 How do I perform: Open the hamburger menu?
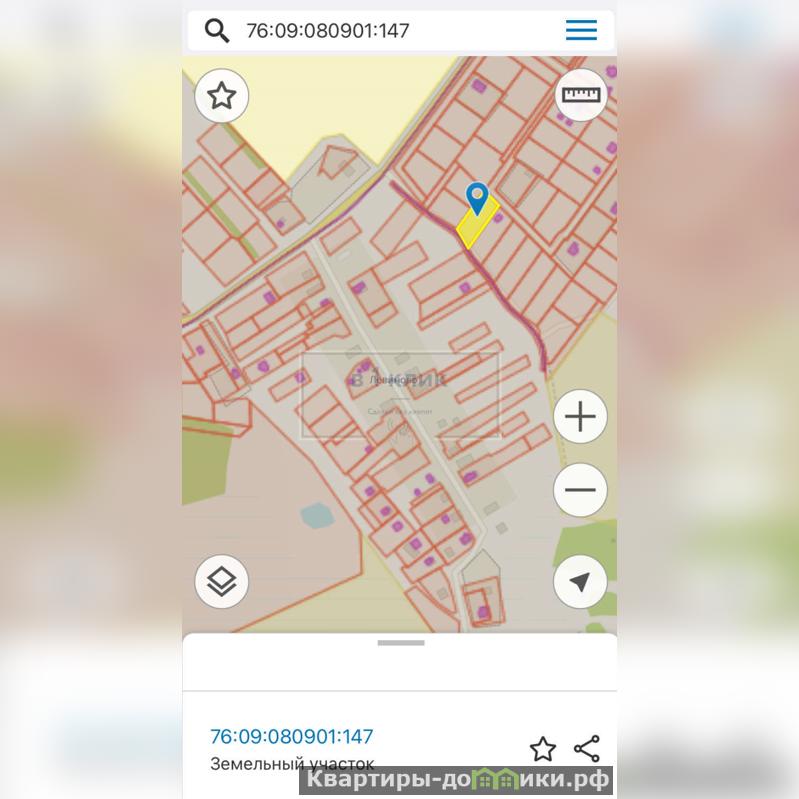581,30
